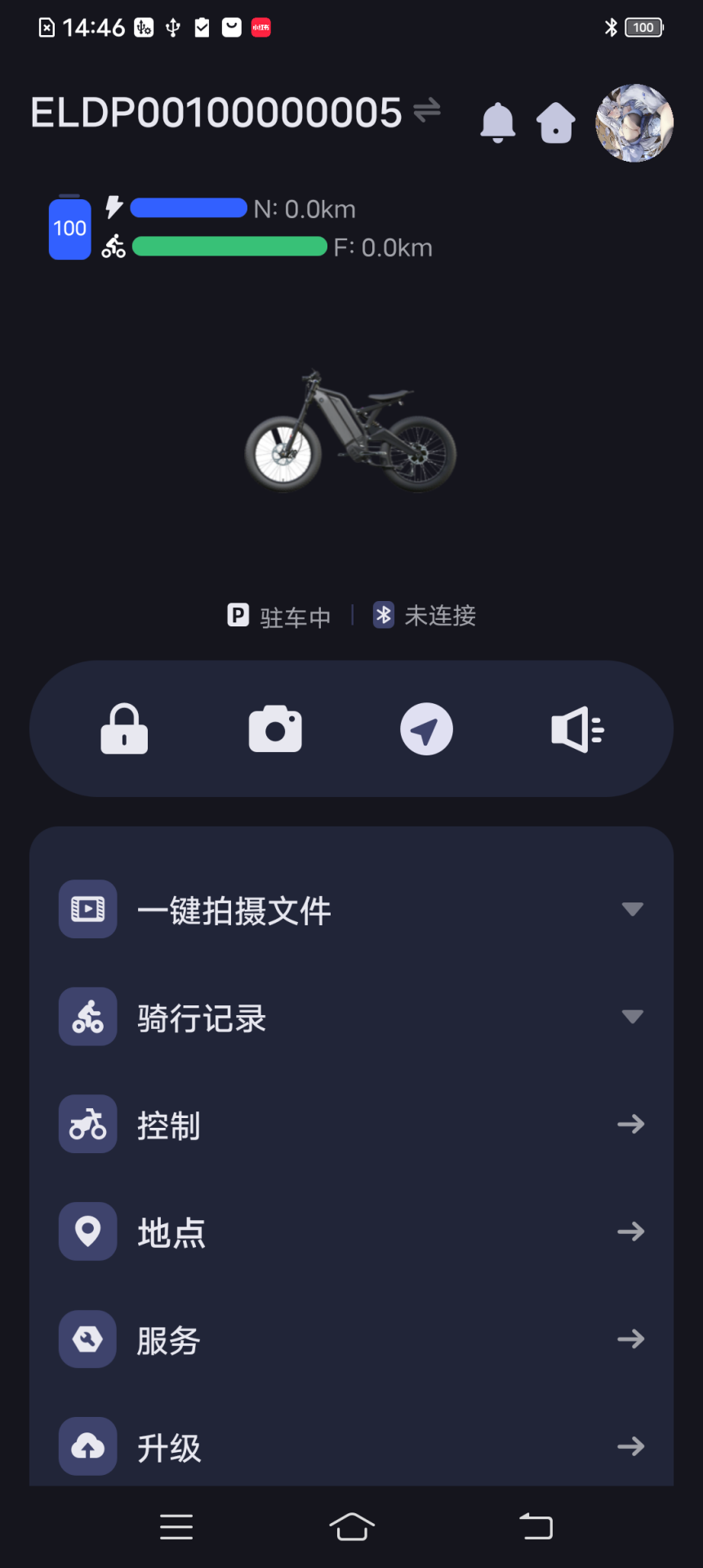Open notifications via the bell icon
This screenshot has width=703, height=1568.
[x=498, y=122]
